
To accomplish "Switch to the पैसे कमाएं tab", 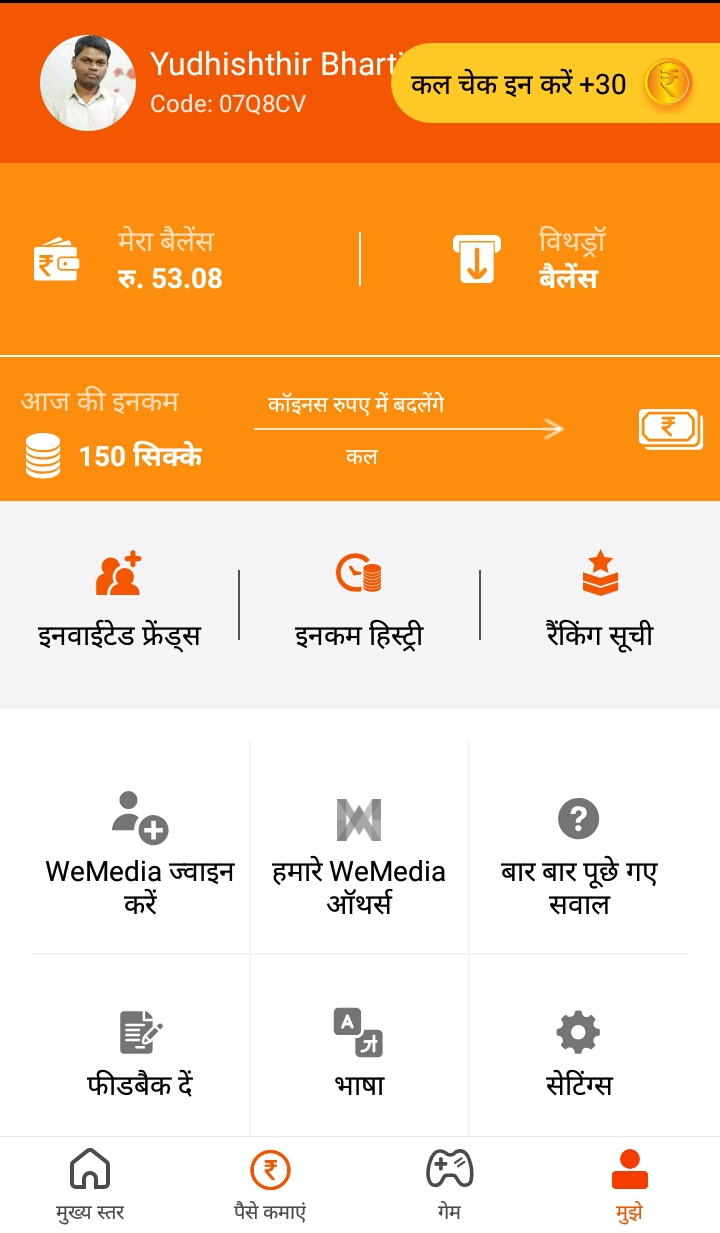I will coord(270,1185).
